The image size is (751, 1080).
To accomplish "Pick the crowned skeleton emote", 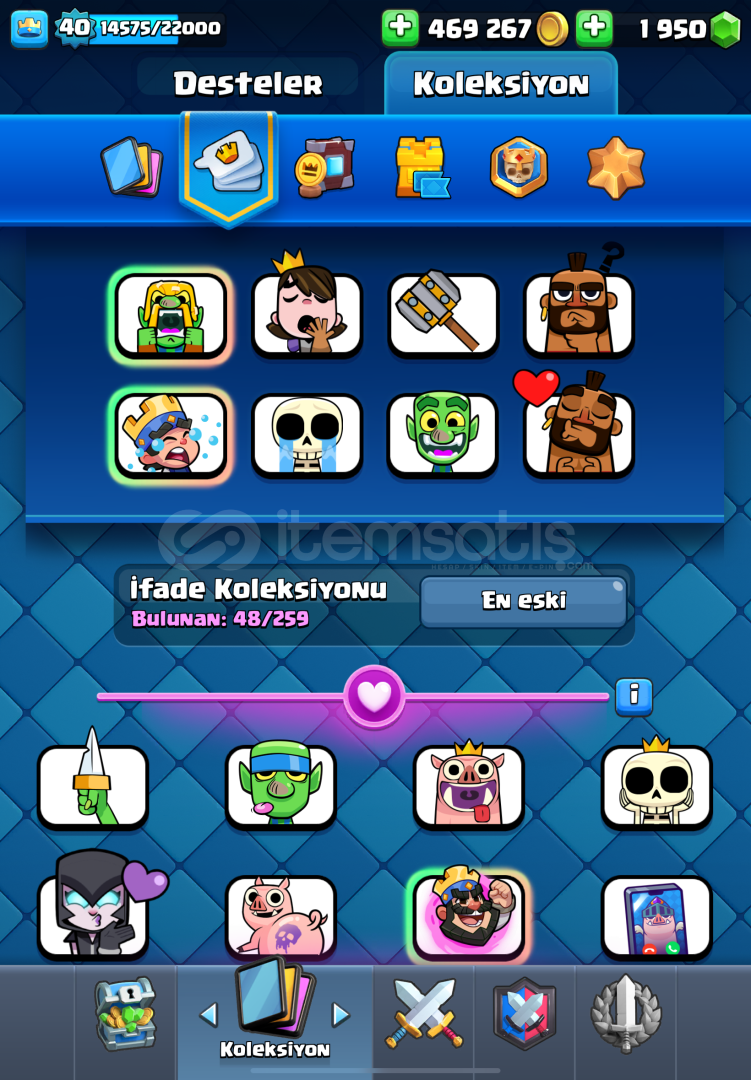I will click(656, 786).
